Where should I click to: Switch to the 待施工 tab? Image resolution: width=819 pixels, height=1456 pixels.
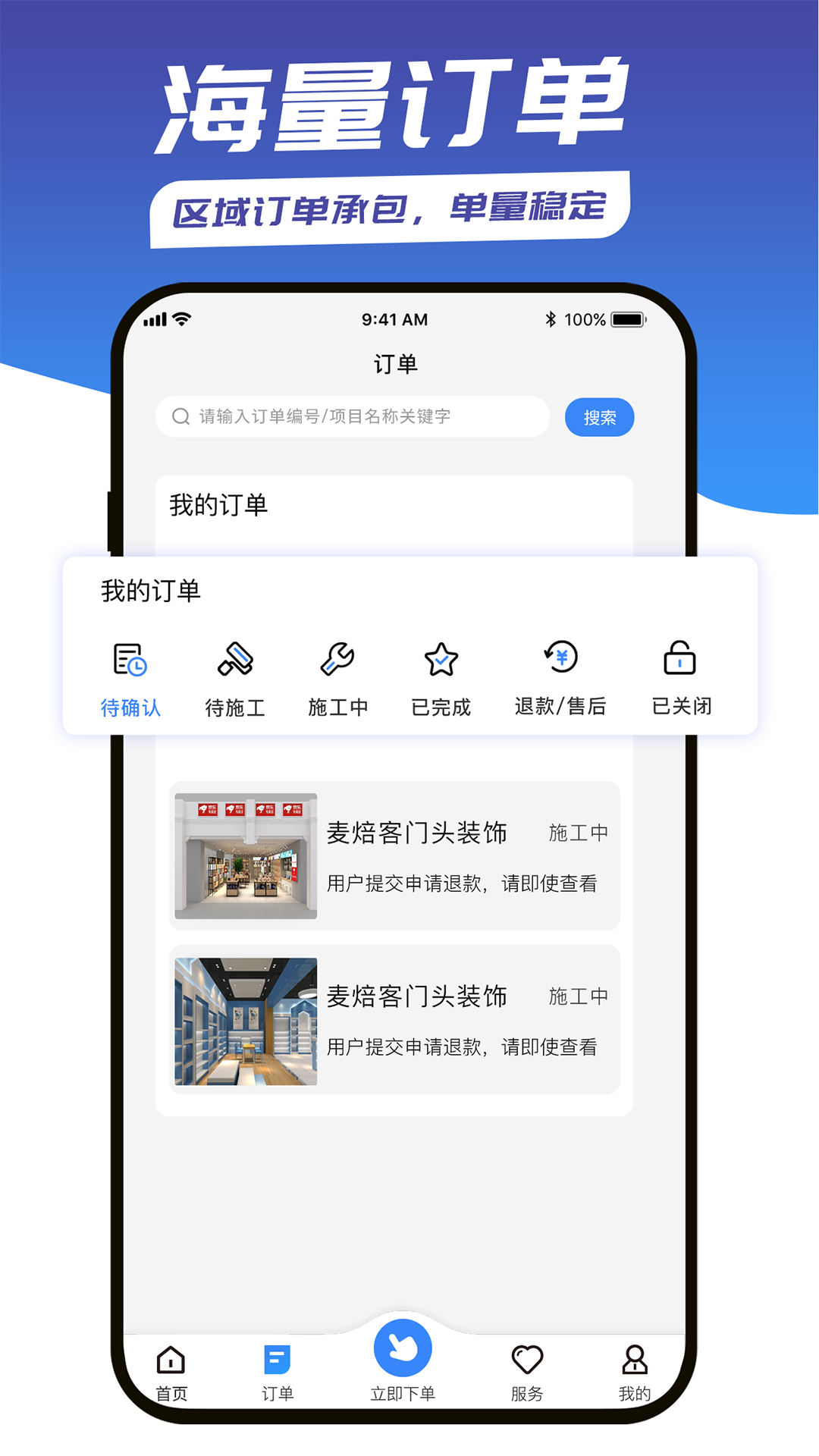tap(235, 707)
